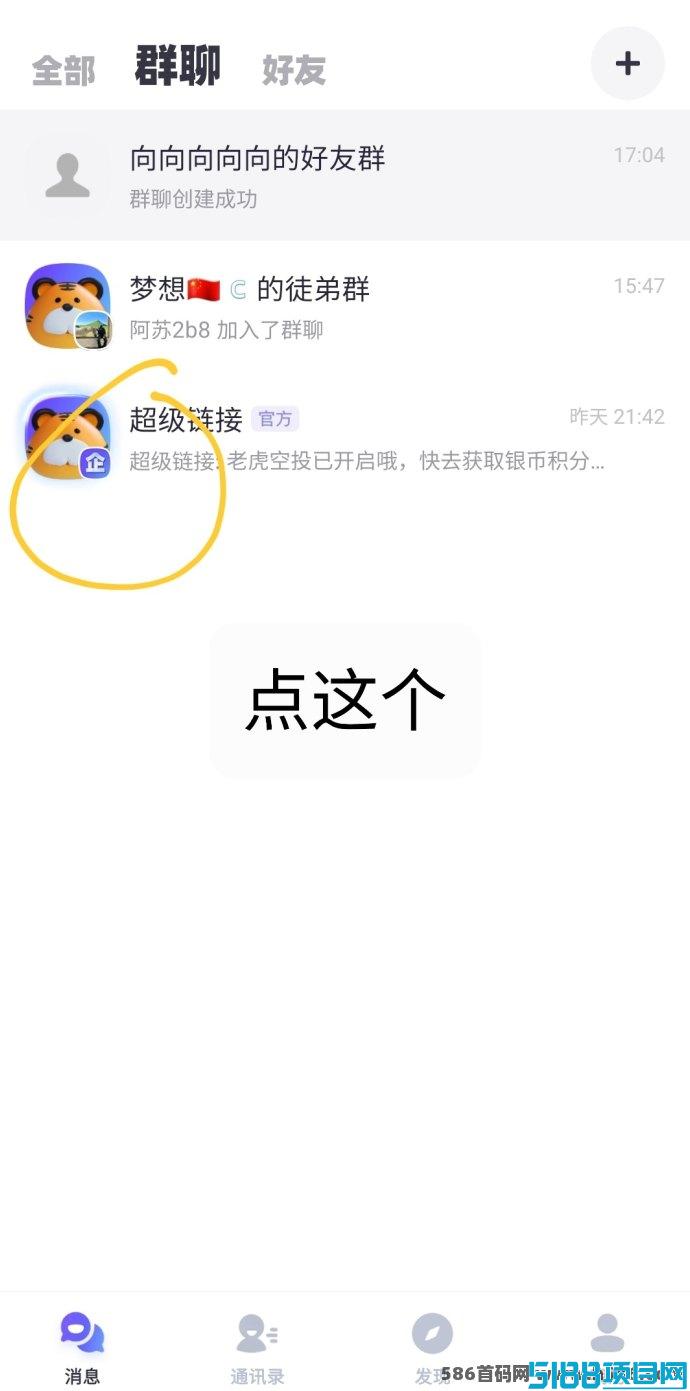
Task: Open the 向向向向向的好友群 group chat
Action: coord(345,175)
